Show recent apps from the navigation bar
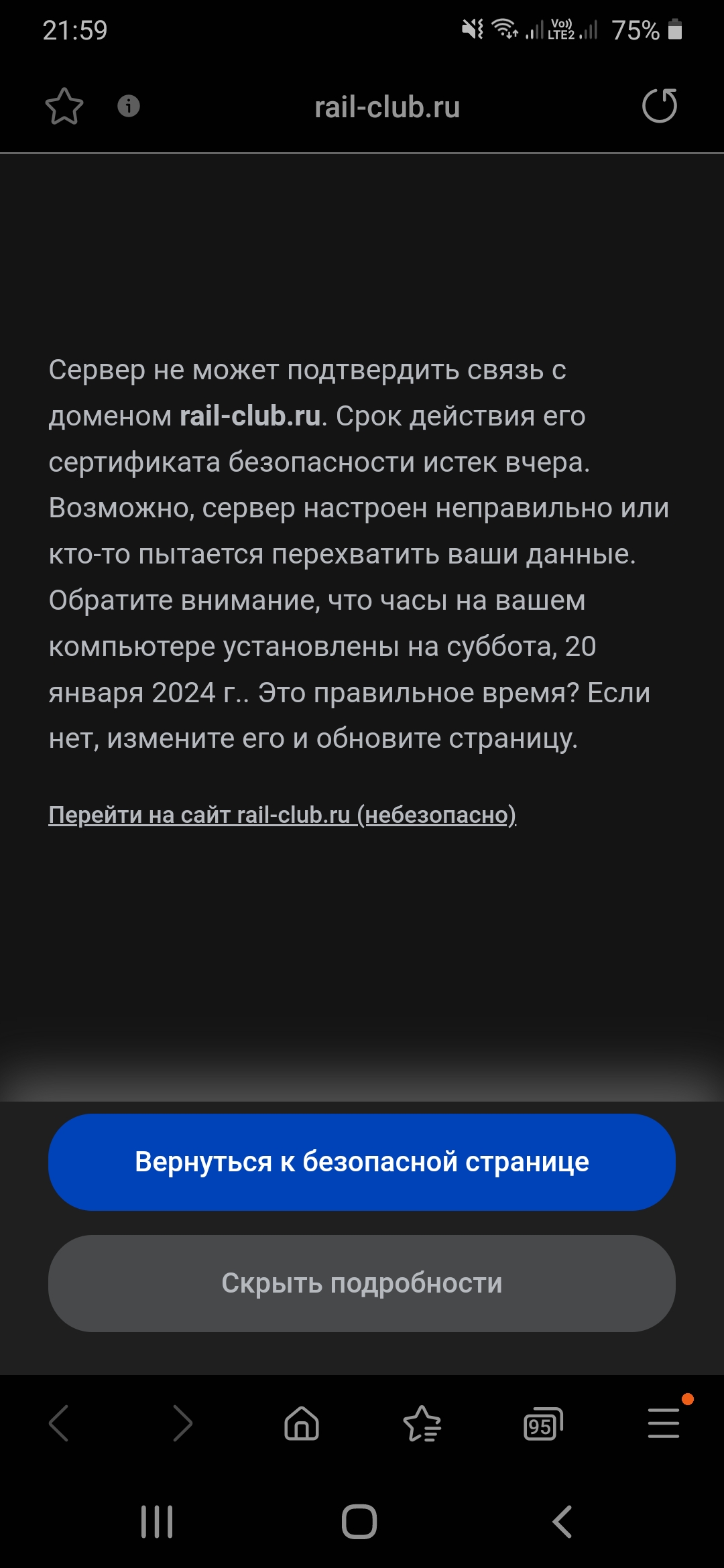The height and width of the screenshot is (1568, 724). 157,1521
